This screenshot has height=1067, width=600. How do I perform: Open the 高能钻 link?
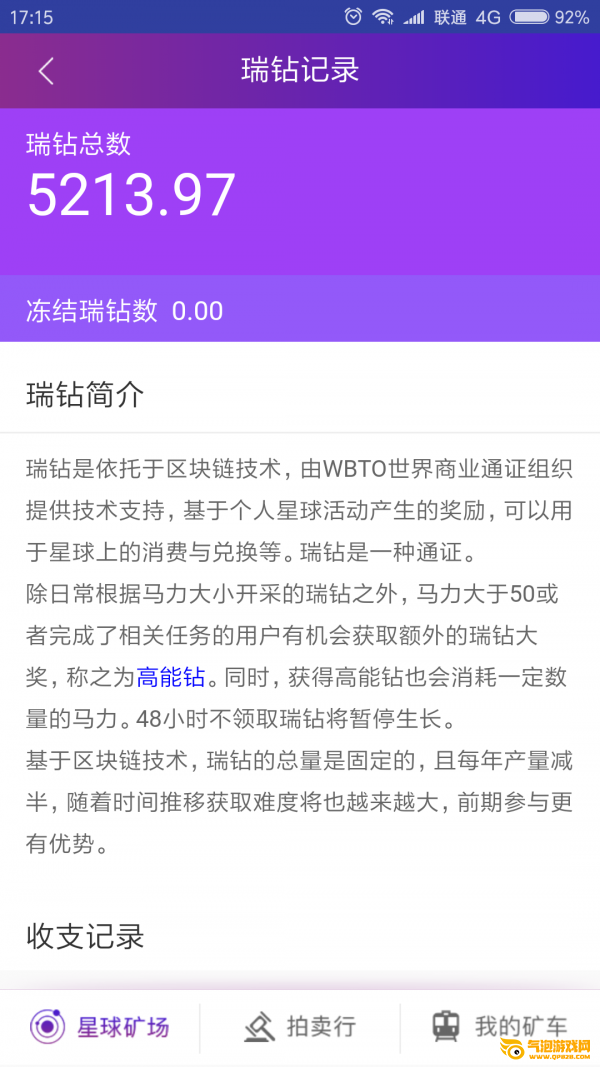pyautogui.click(x=171, y=677)
